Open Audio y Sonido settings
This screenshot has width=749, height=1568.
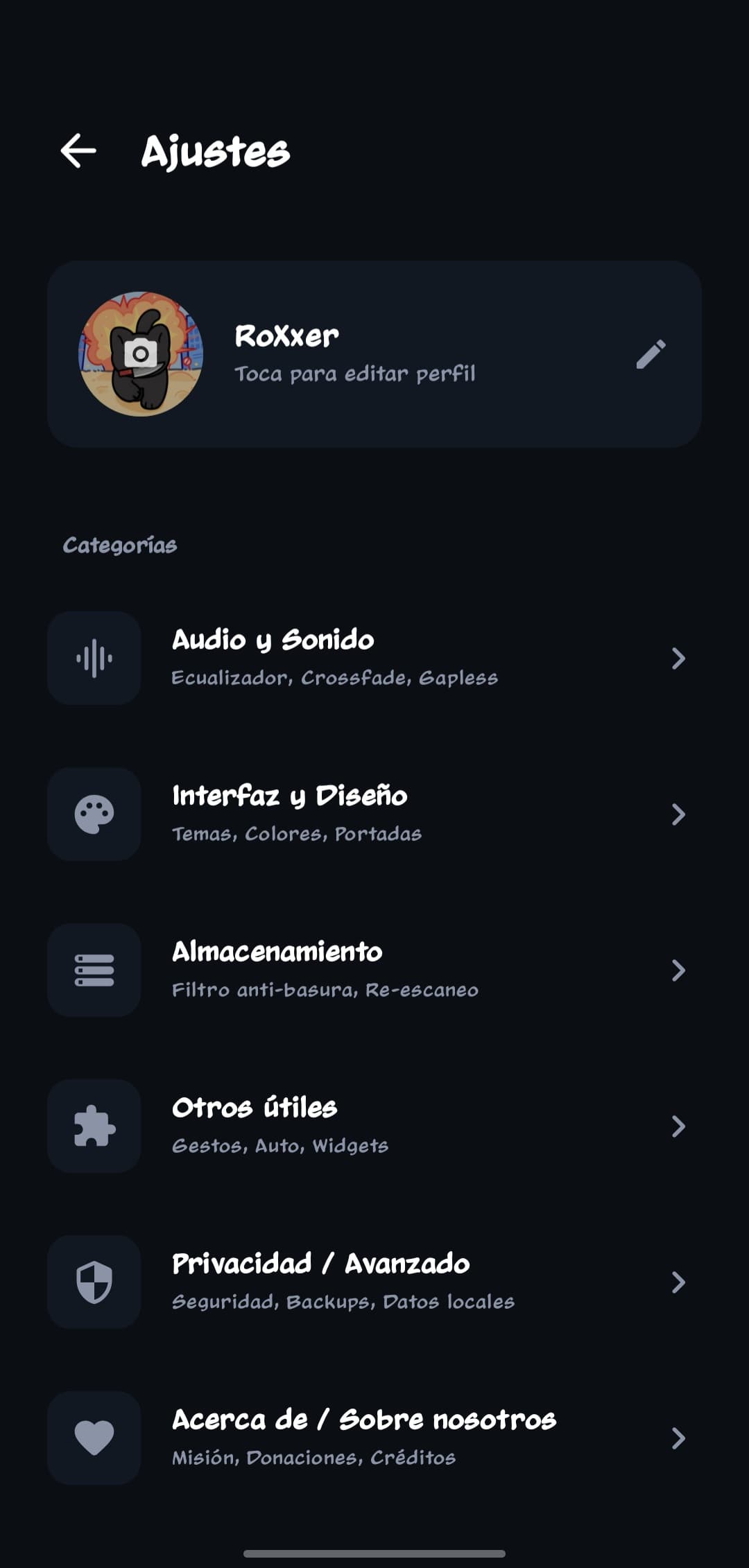pos(374,658)
